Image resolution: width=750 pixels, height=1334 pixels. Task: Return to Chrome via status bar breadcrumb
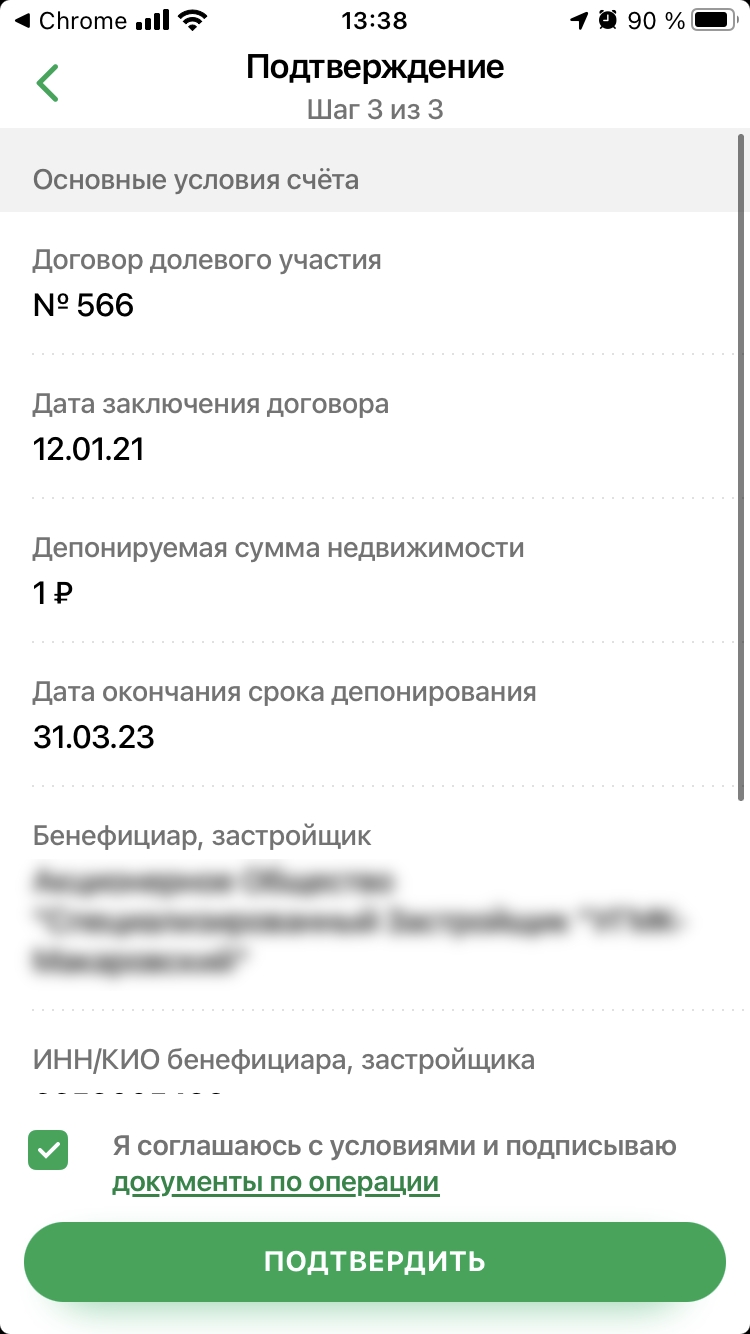click(x=70, y=20)
